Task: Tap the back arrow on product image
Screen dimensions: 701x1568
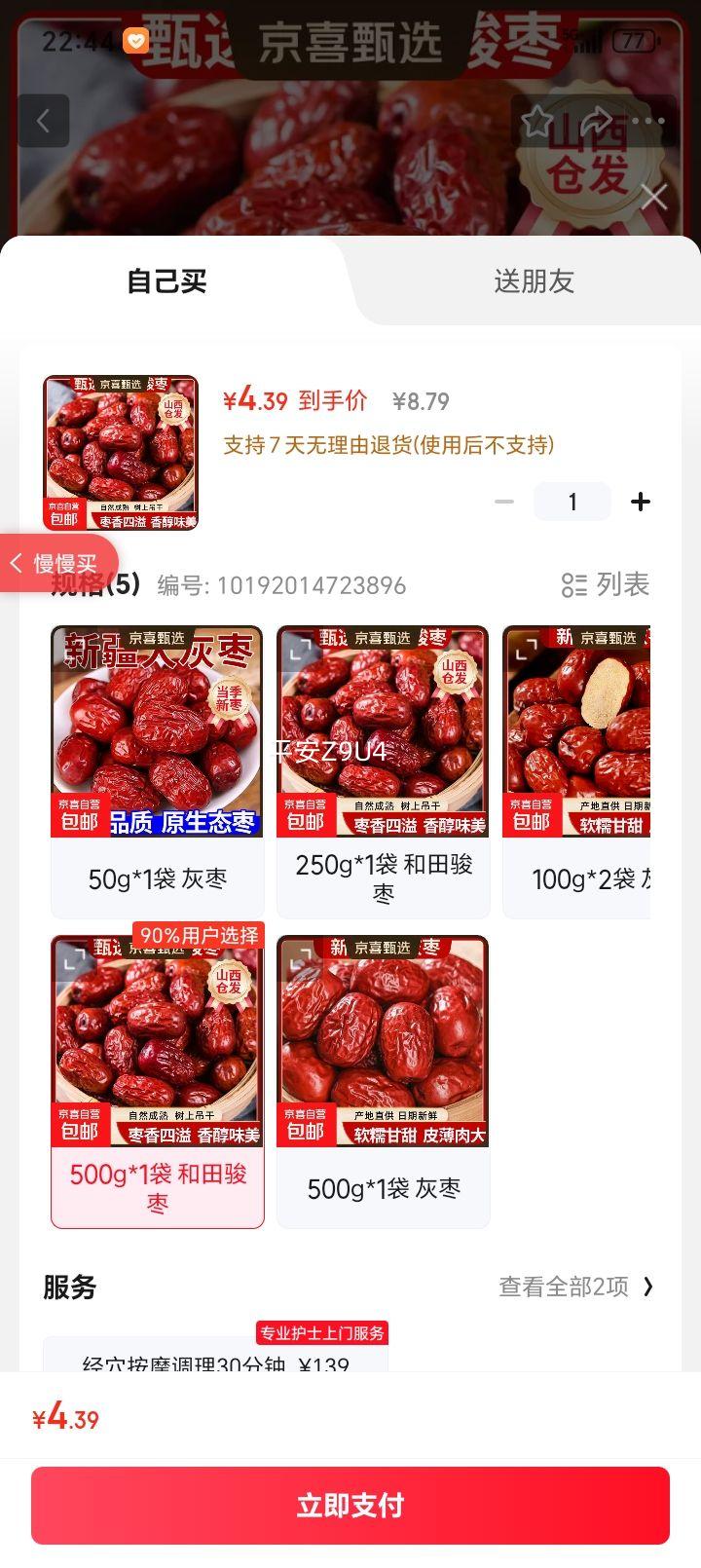Action: [43, 120]
